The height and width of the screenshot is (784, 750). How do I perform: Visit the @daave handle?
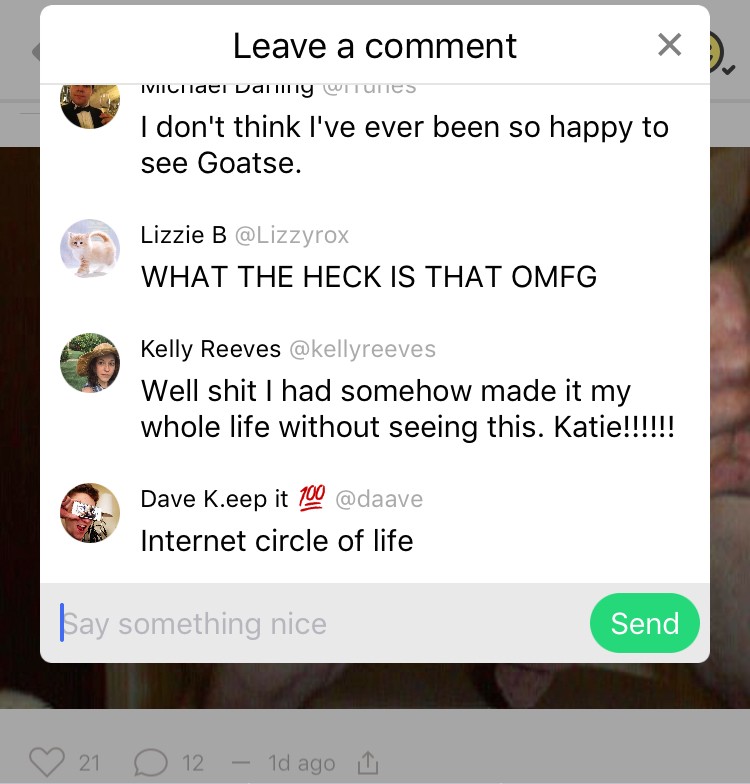[379, 498]
